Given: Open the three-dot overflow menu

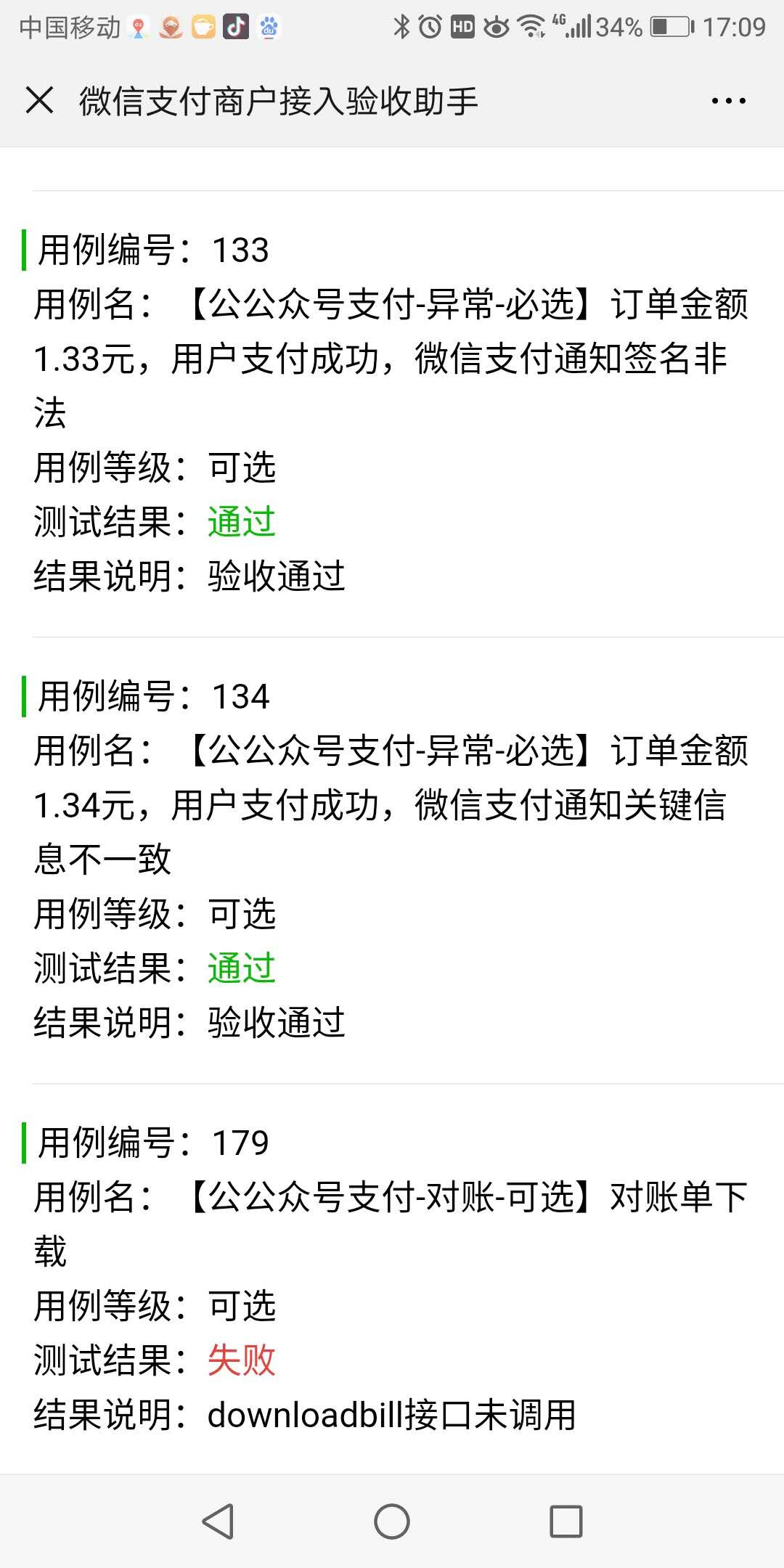Looking at the screenshot, I should pyautogui.click(x=728, y=101).
